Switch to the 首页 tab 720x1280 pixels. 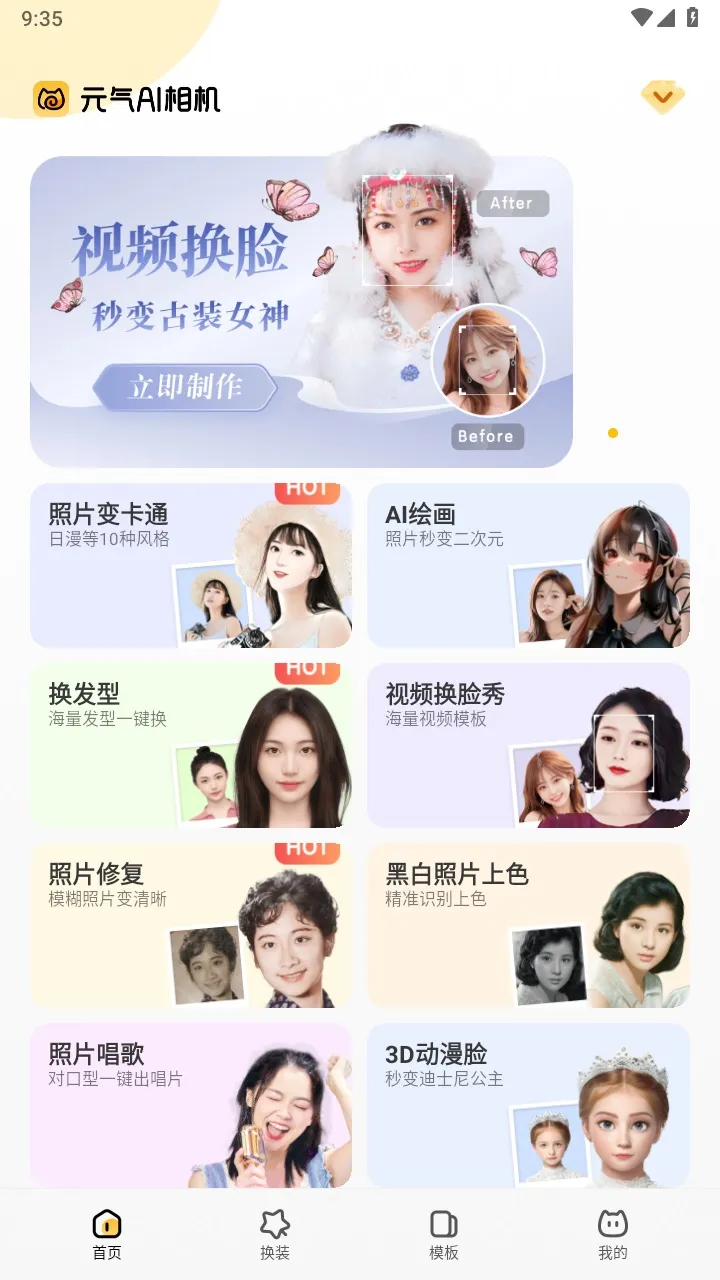pyautogui.click(x=107, y=1234)
